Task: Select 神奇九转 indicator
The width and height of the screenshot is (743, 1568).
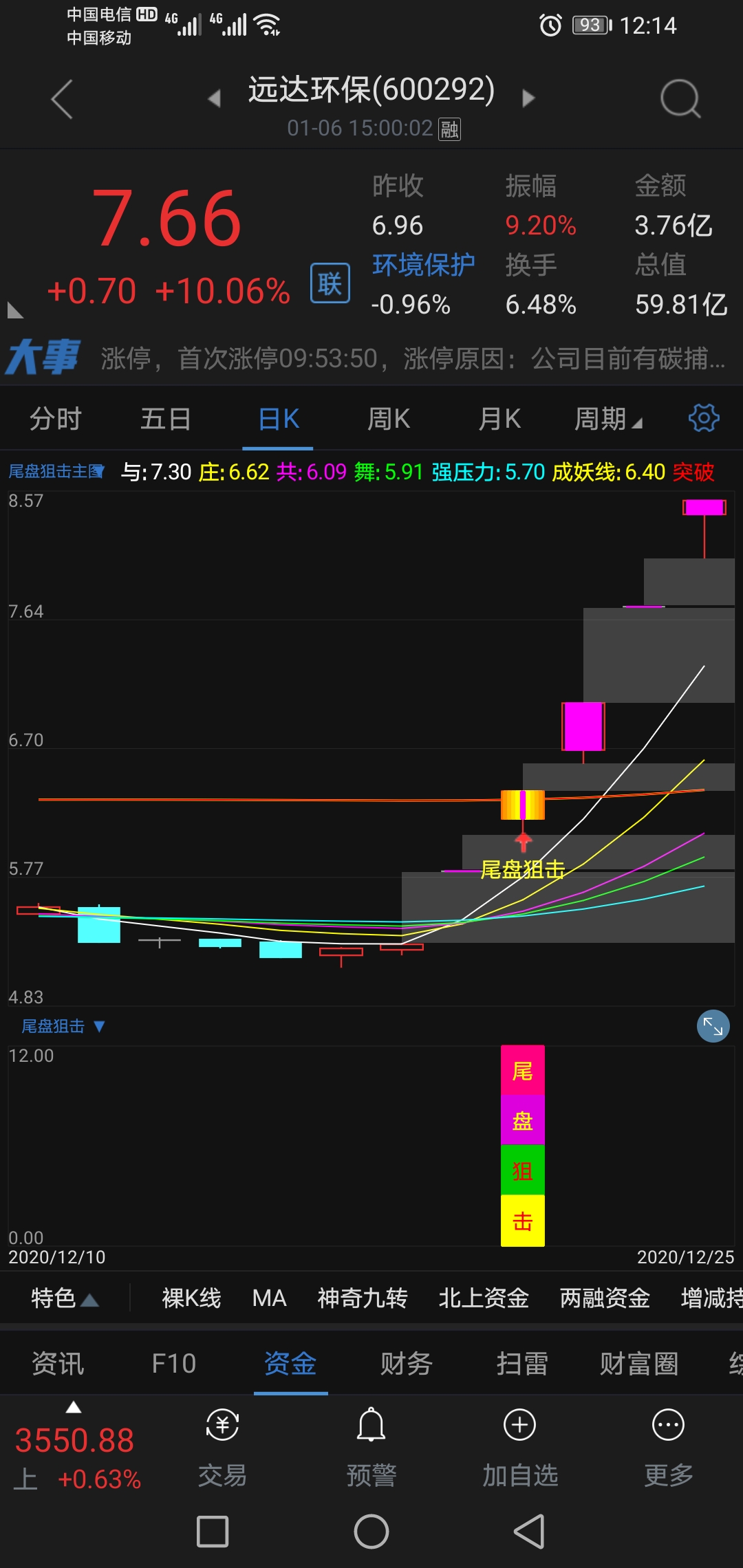Action: pyautogui.click(x=363, y=1298)
